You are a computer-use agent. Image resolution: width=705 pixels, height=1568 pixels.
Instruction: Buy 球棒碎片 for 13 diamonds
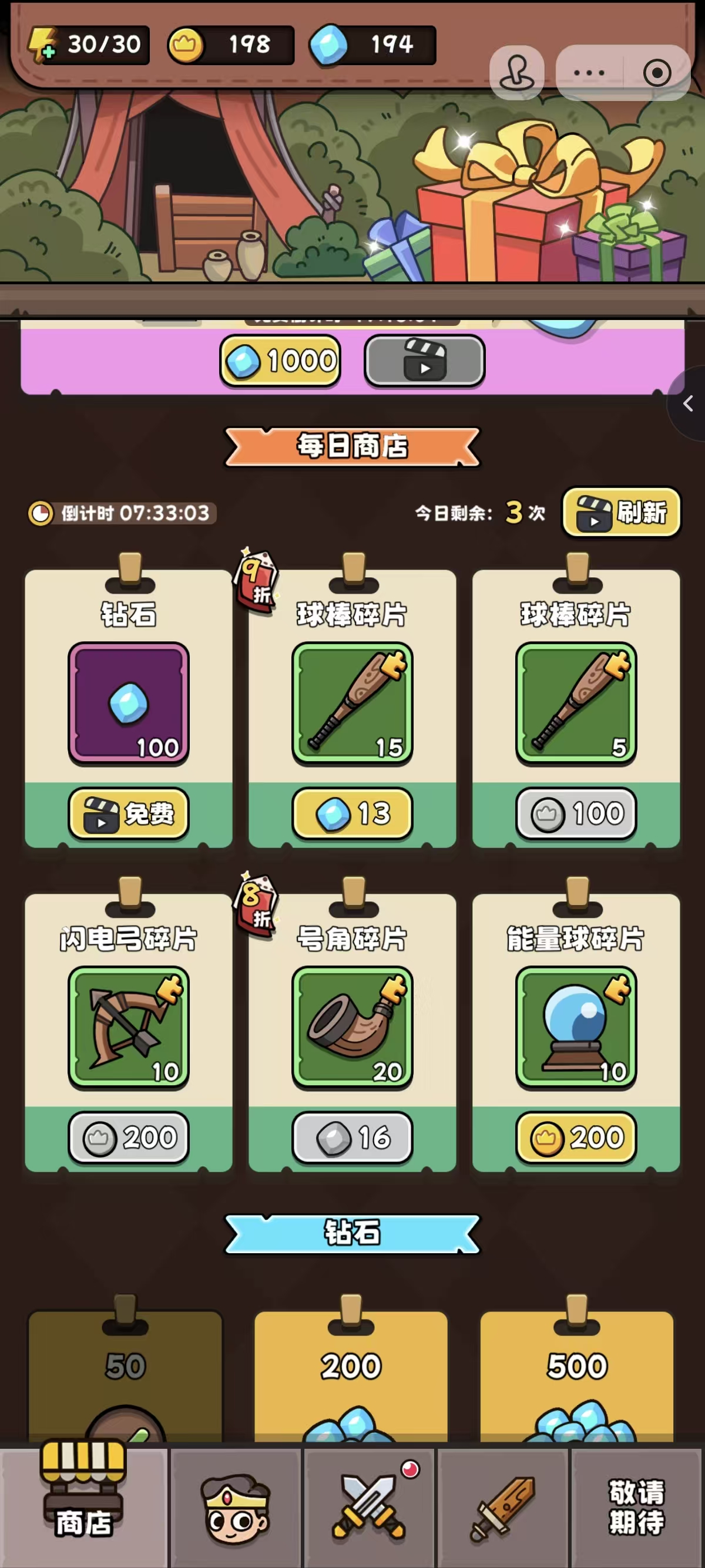352,813
